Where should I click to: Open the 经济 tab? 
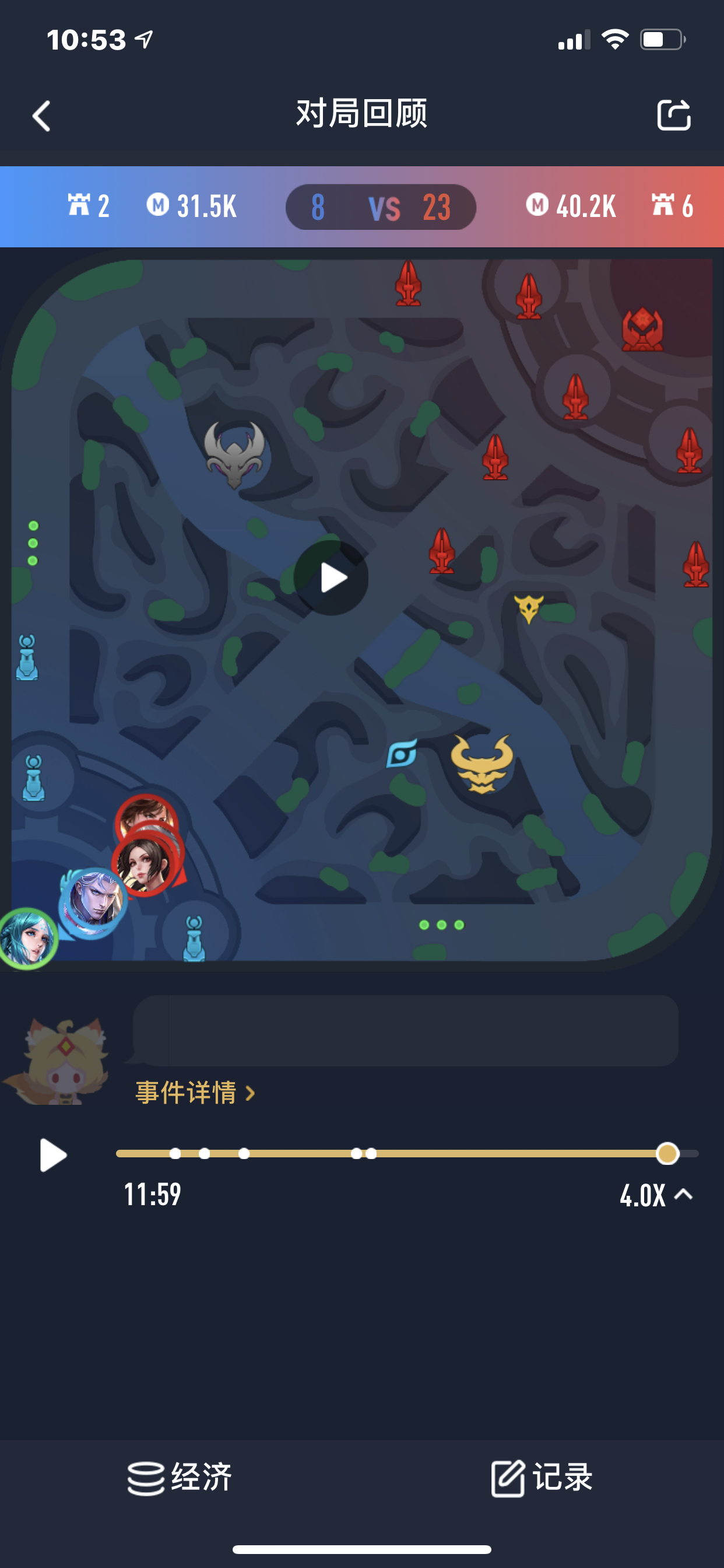(180, 1478)
